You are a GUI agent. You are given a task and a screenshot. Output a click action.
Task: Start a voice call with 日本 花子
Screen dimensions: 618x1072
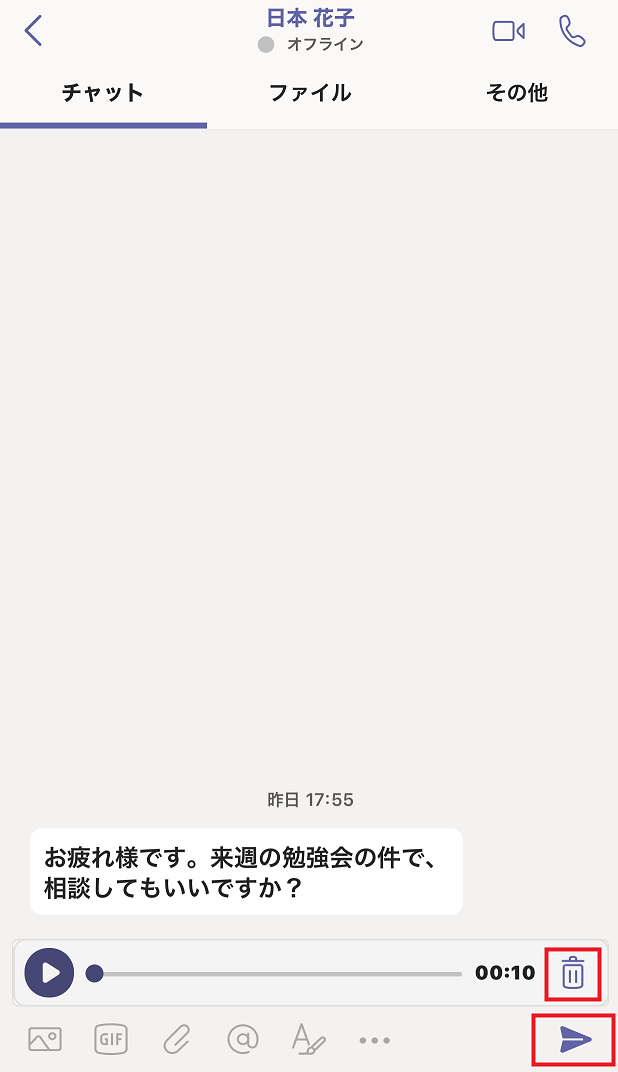(572, 31)
